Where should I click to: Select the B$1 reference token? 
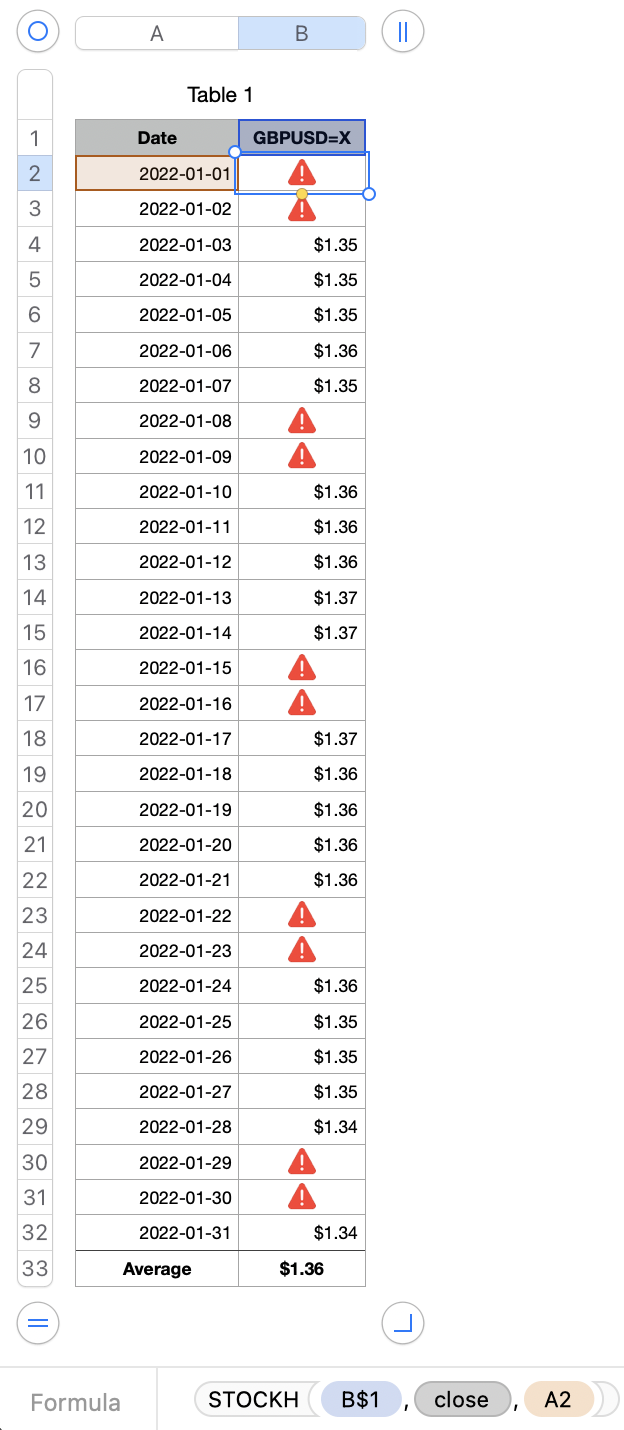pyautogui.click(x=360, y=1400)
